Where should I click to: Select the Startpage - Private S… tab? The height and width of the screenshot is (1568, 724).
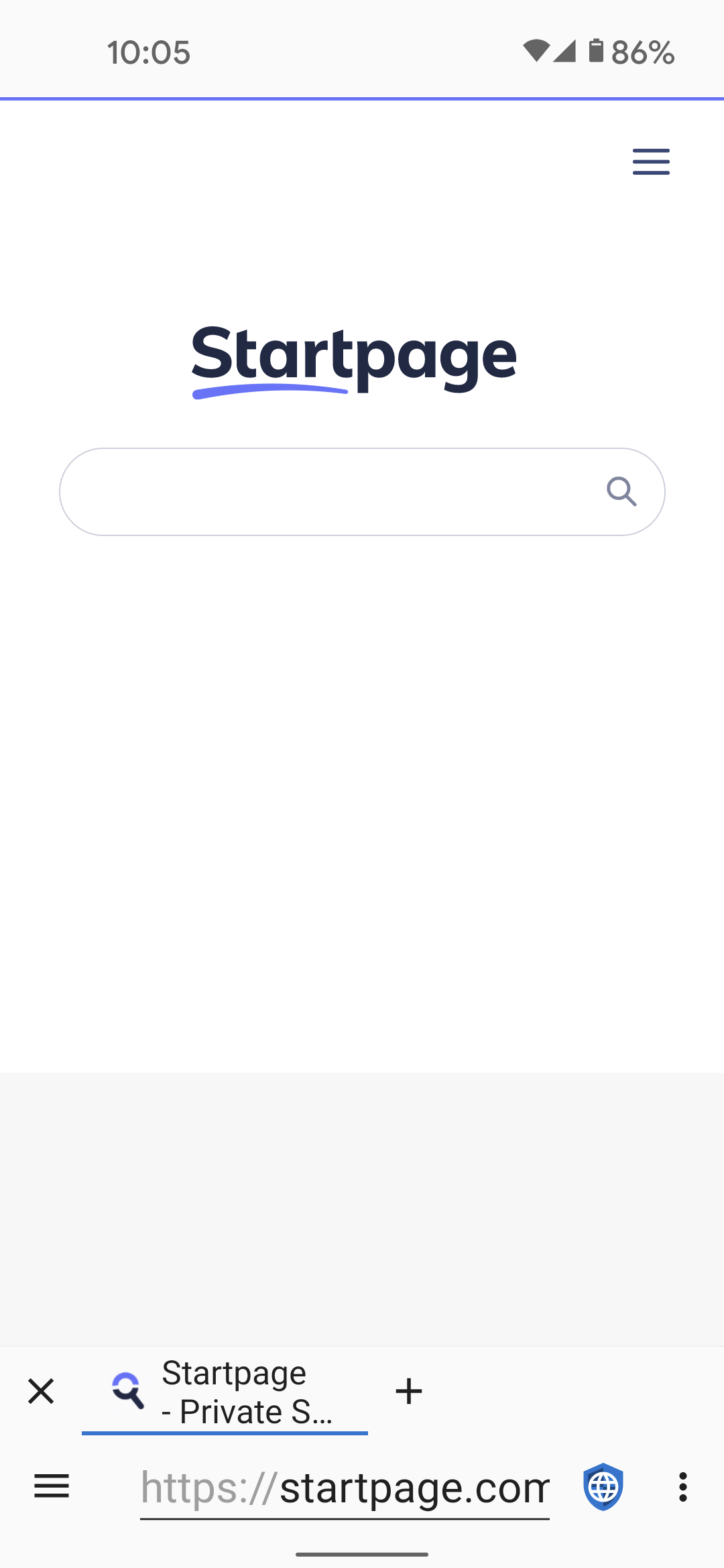click(x=225, y=1392)
